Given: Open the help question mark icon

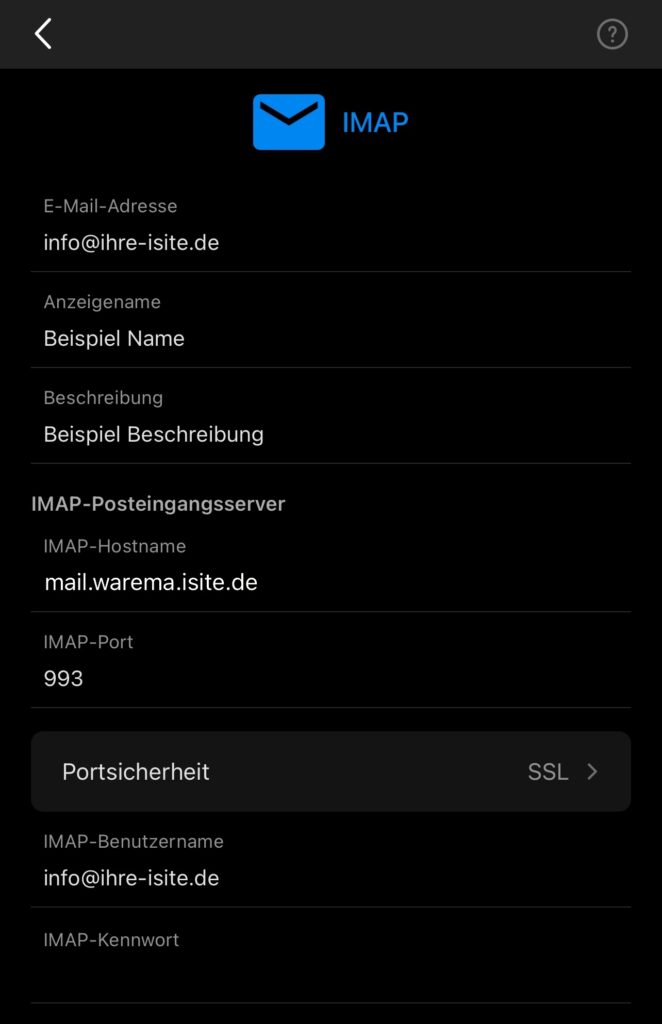Looking at the screenshot, I should (x=612, y=35).
